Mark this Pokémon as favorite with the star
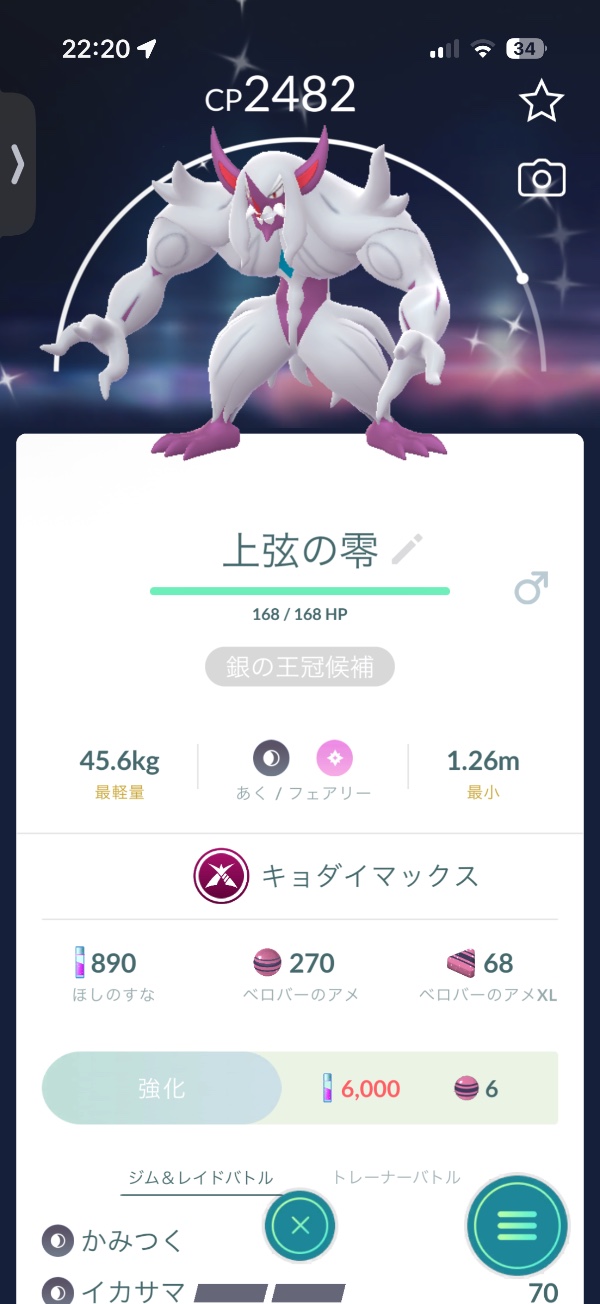 541,102
